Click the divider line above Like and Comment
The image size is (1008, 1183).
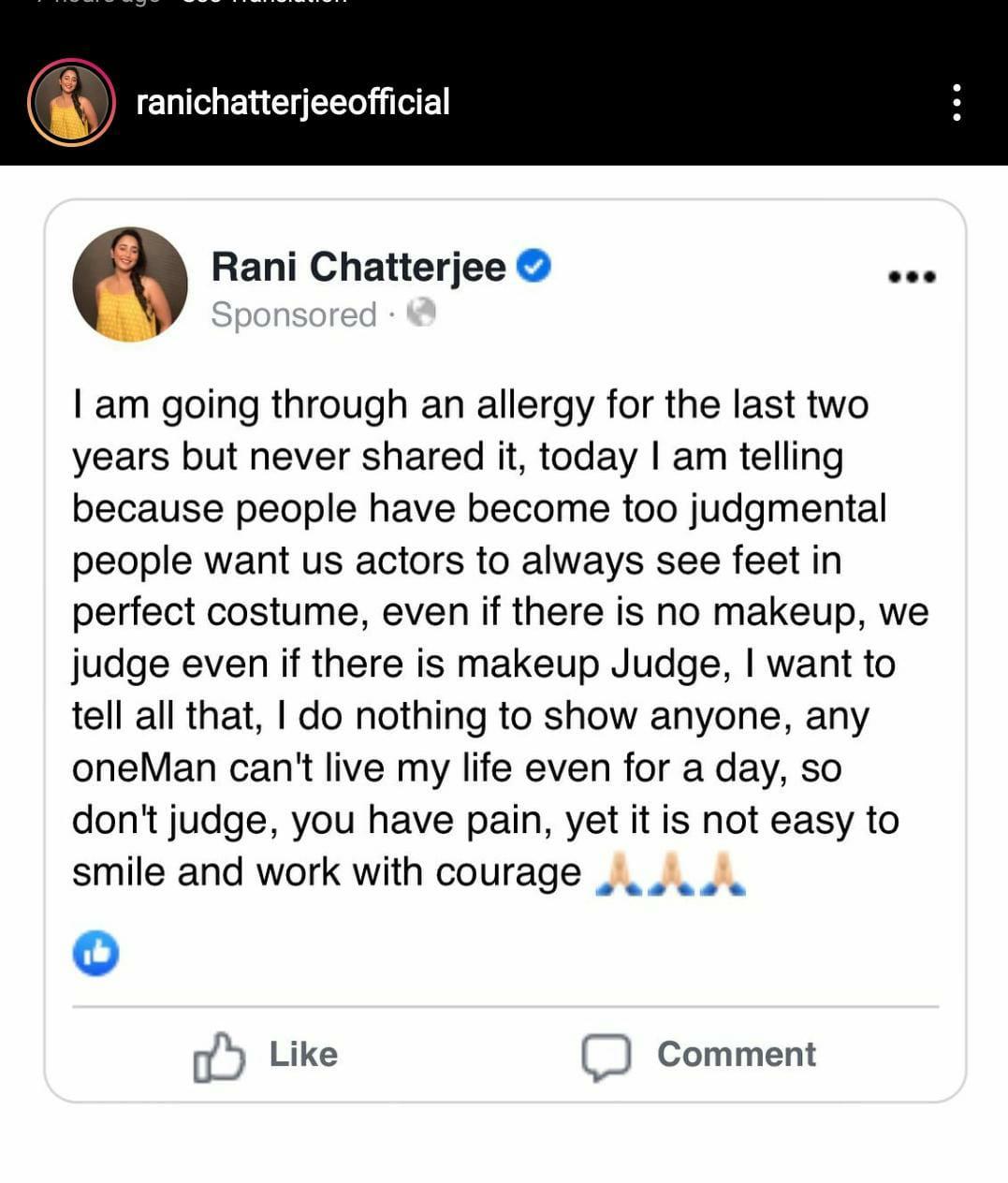pyautogui.click(x=504, y=1006)
